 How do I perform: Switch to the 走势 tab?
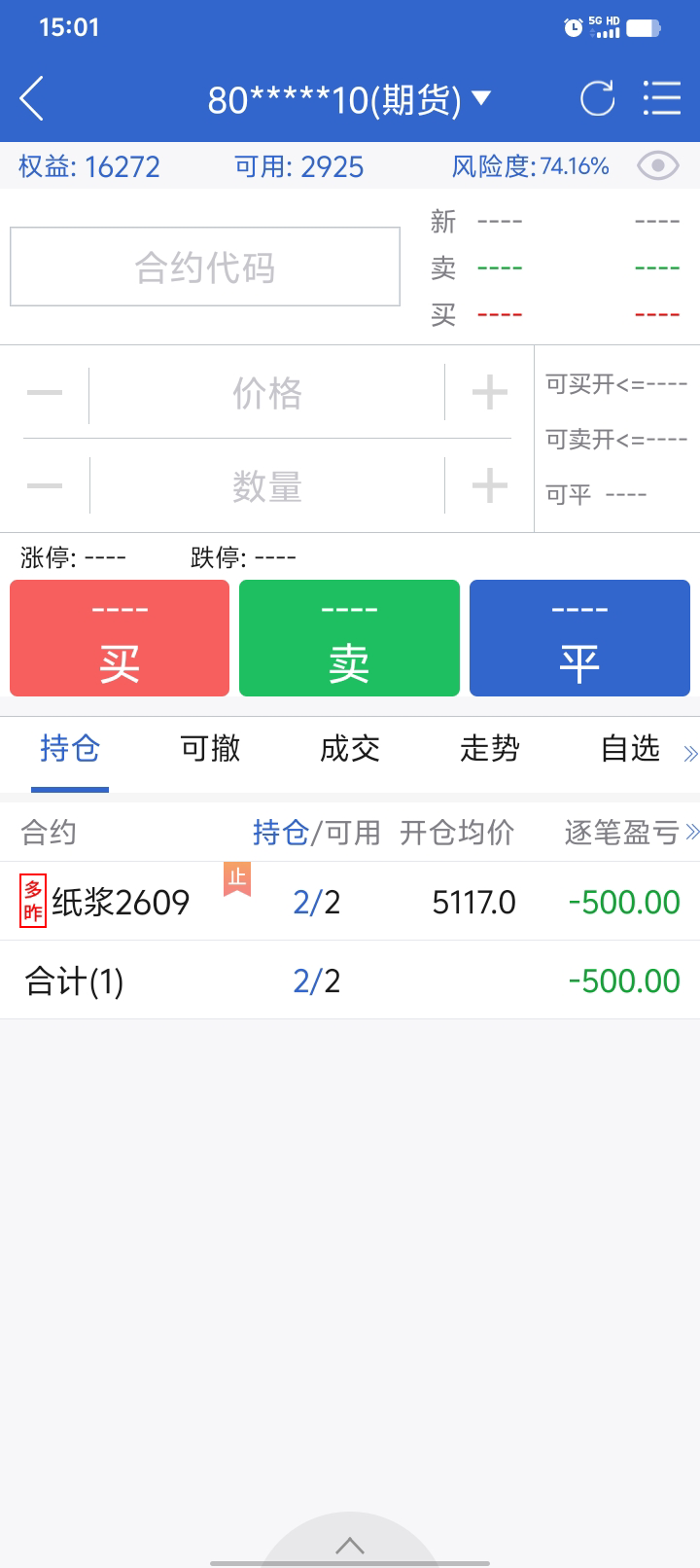(490, 749)
